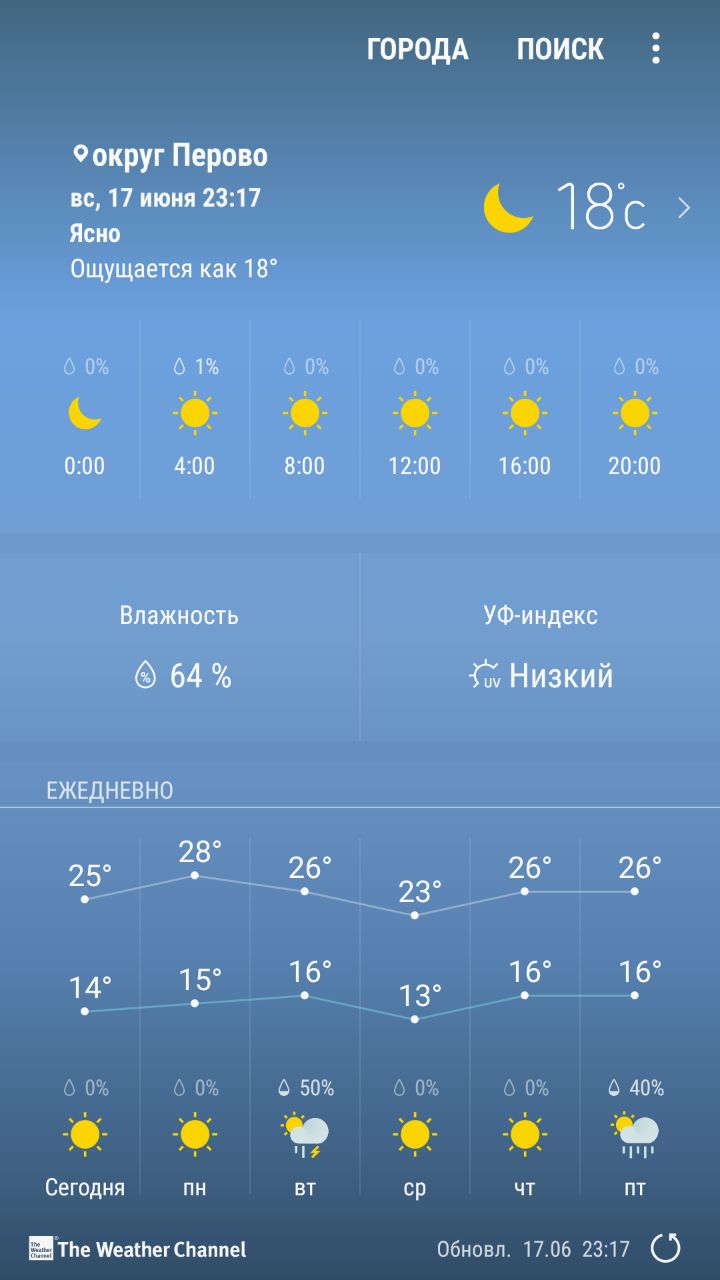The image size is (720, 1280).
Task: Open the three-dot overflow menu
Action: [656, 48]
